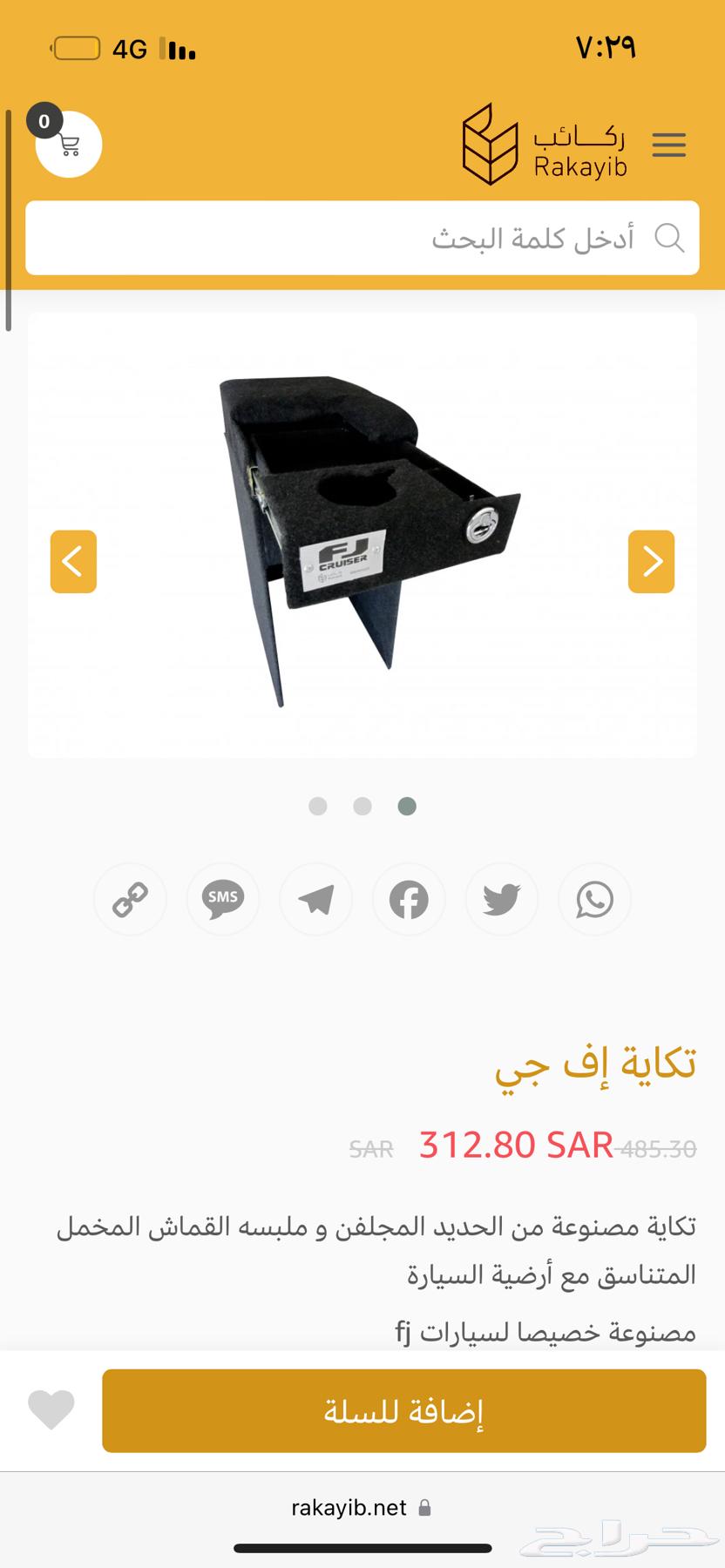Open the hamburger menu
The width and height of the screenshot is (725, 1568).
(668, 145)
